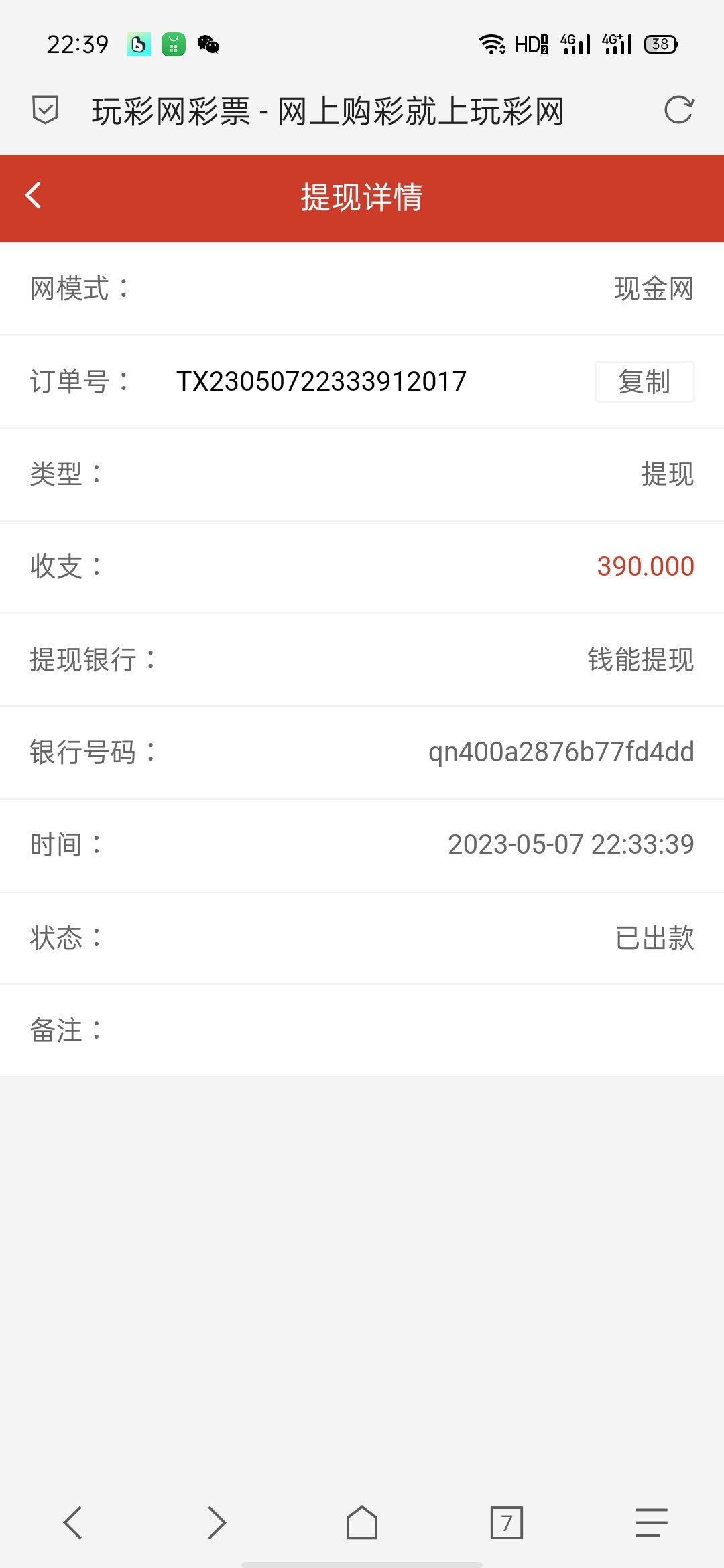Tap the order number TX23050722333912017
This screenshot has width=724, height=1568.
[320, 381]
